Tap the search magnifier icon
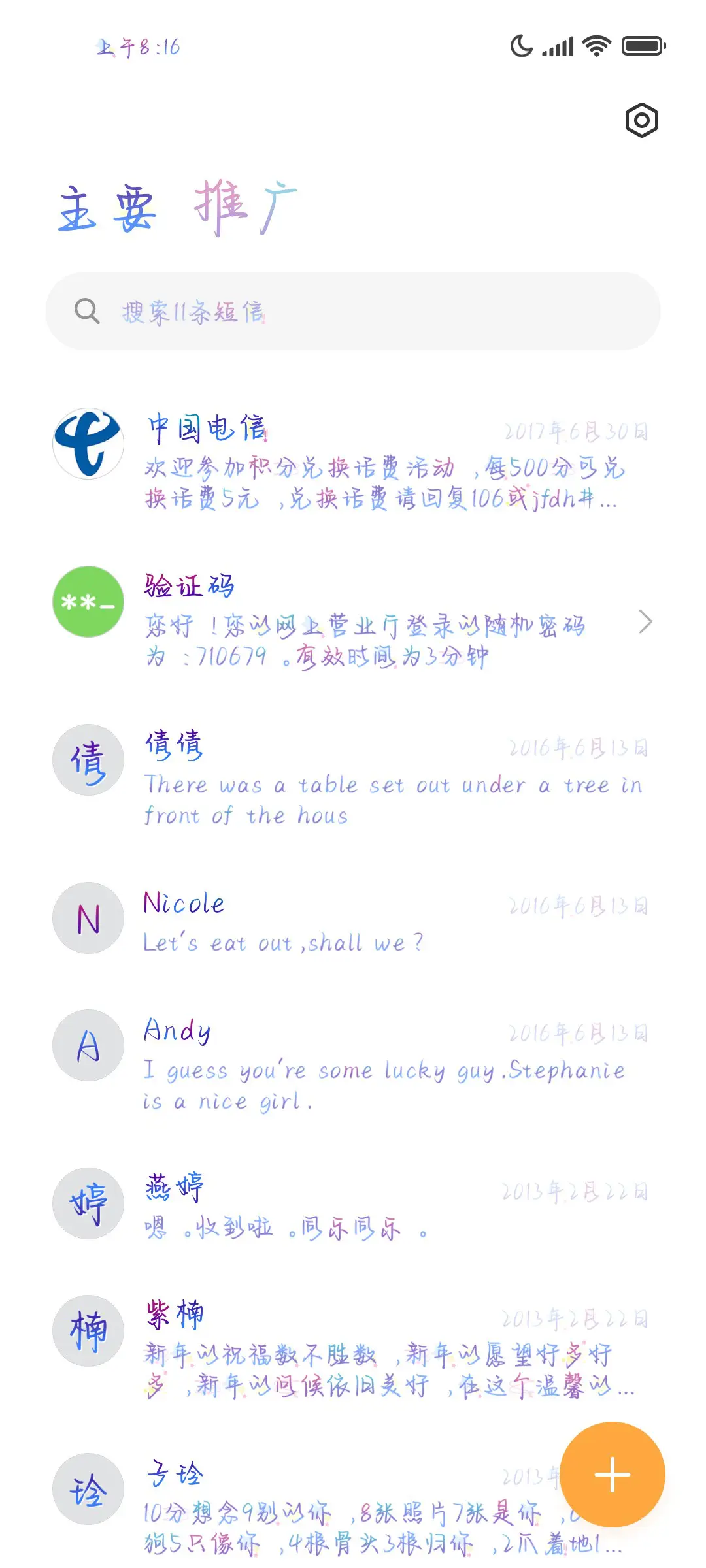 [x=88, y=311]
